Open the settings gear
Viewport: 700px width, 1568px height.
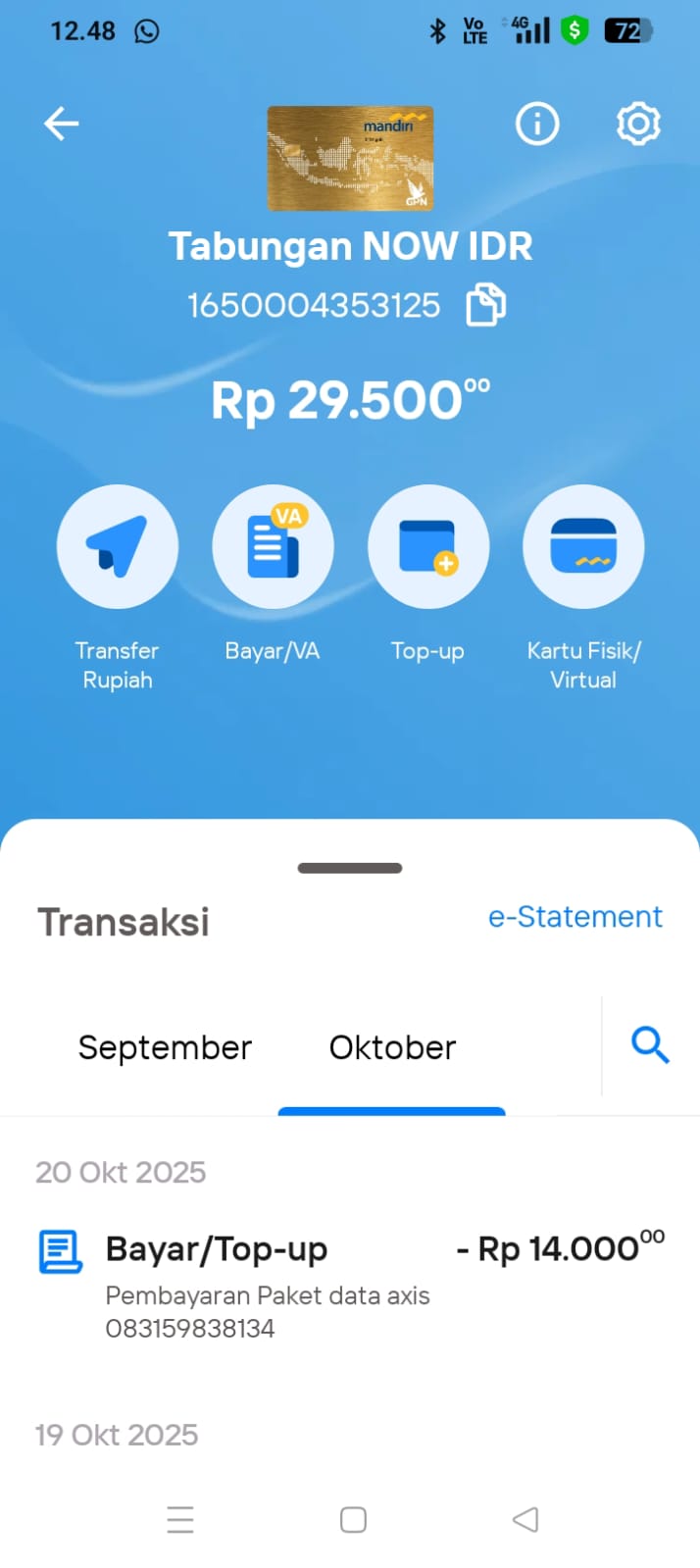point(638,124)
